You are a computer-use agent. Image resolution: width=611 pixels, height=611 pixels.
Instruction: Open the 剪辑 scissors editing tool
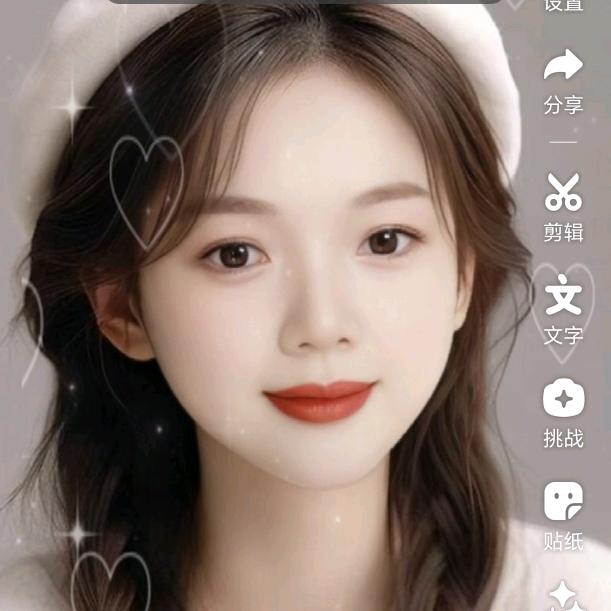coord(563,208)
